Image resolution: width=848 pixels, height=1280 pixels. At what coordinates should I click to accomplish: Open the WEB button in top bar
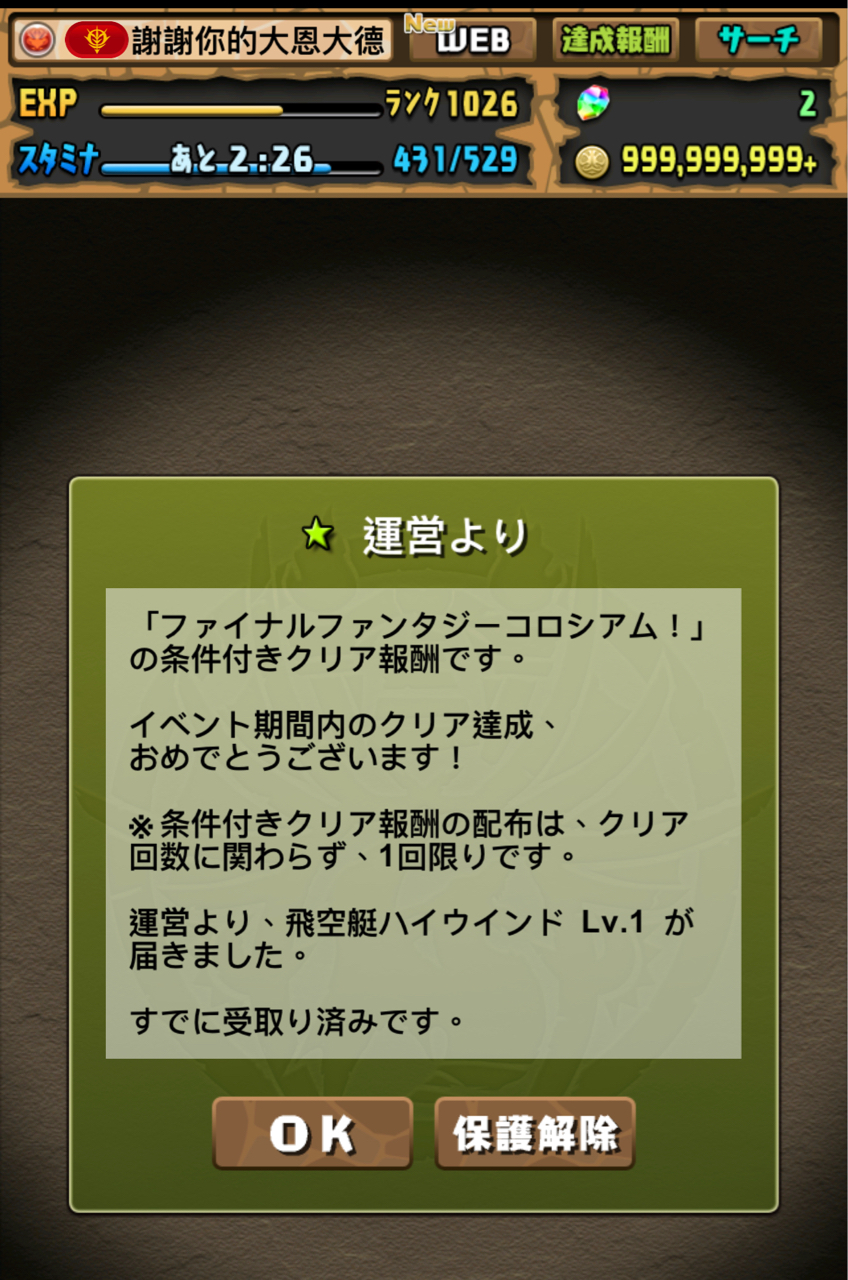(472, 41)
